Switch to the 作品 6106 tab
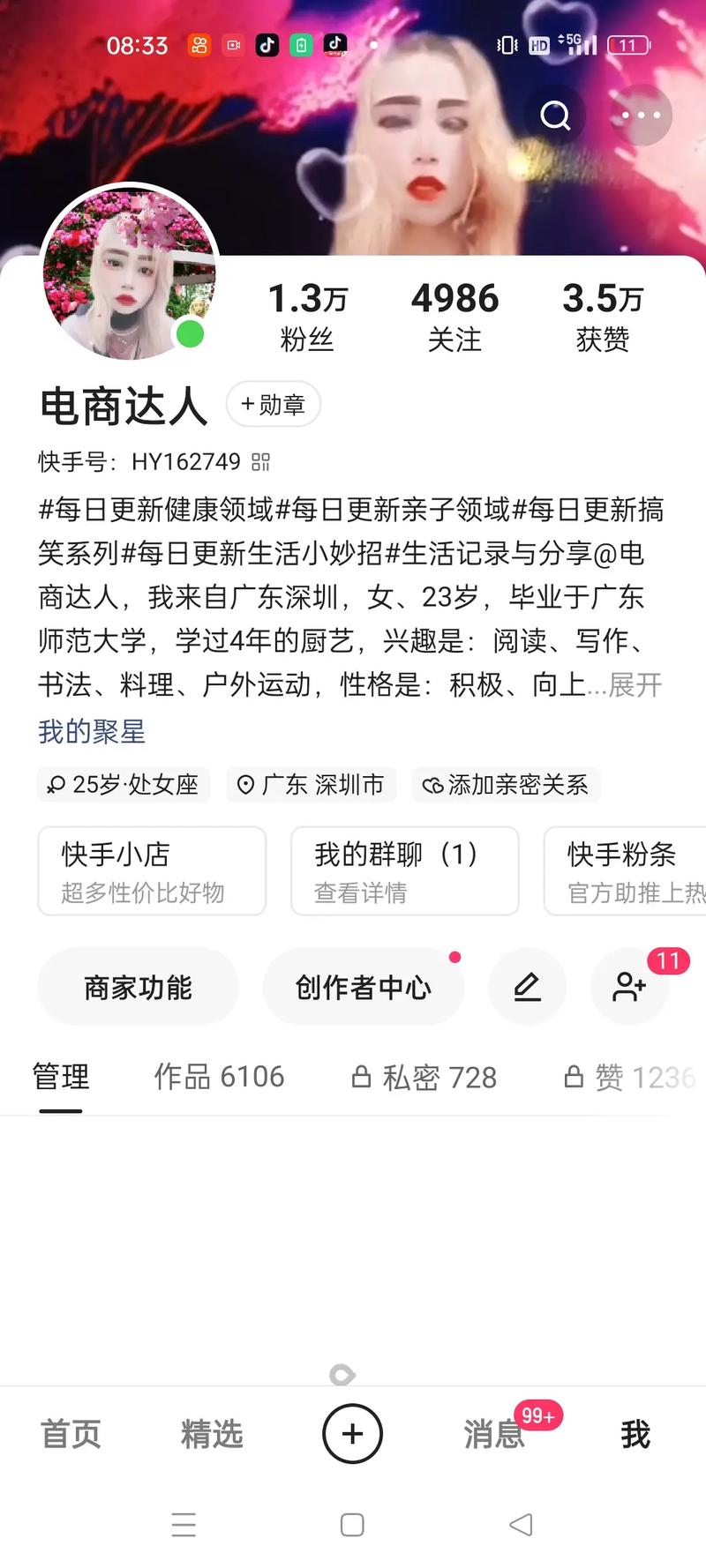This screenshot has height=1568, width=706. 219,1077
